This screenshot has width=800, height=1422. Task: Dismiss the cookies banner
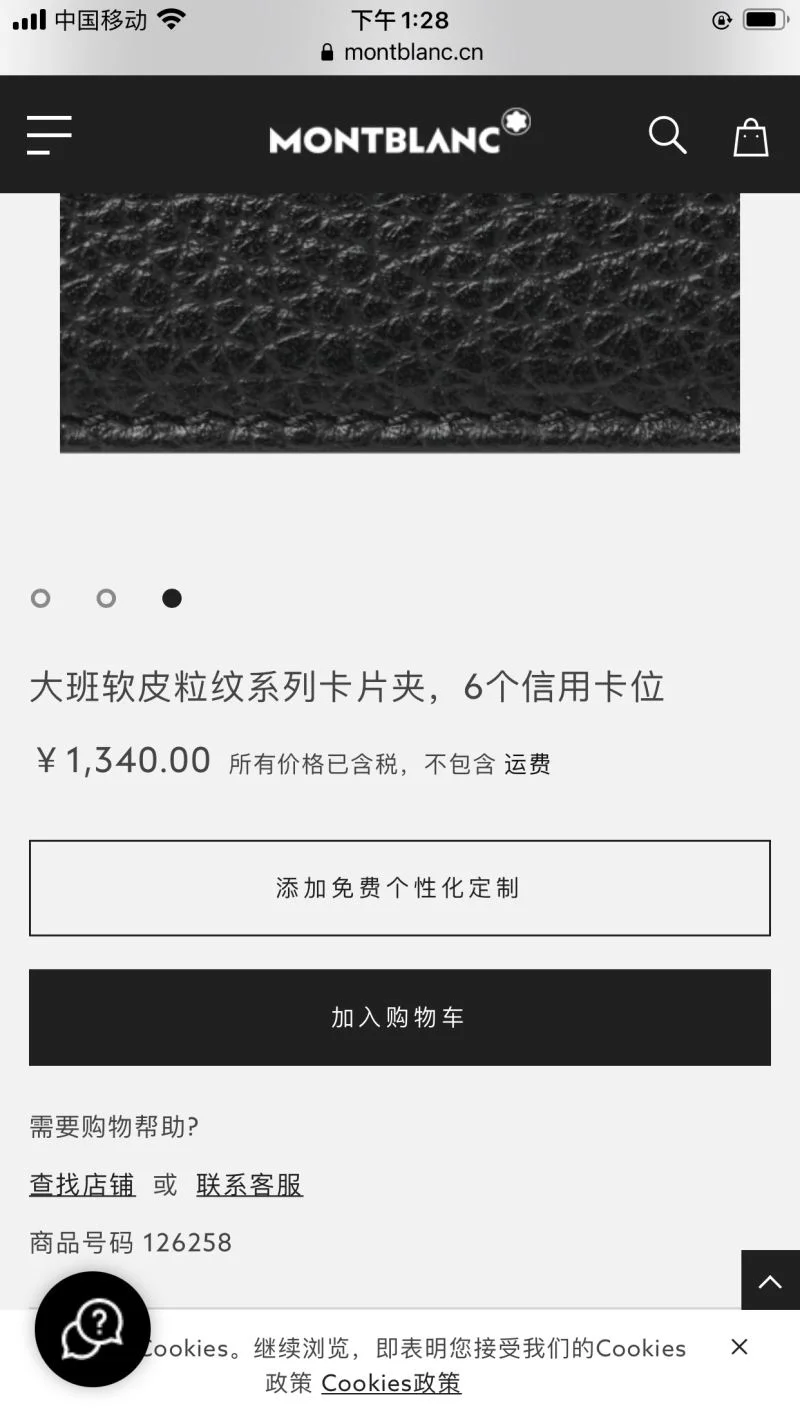[739, 1347]
